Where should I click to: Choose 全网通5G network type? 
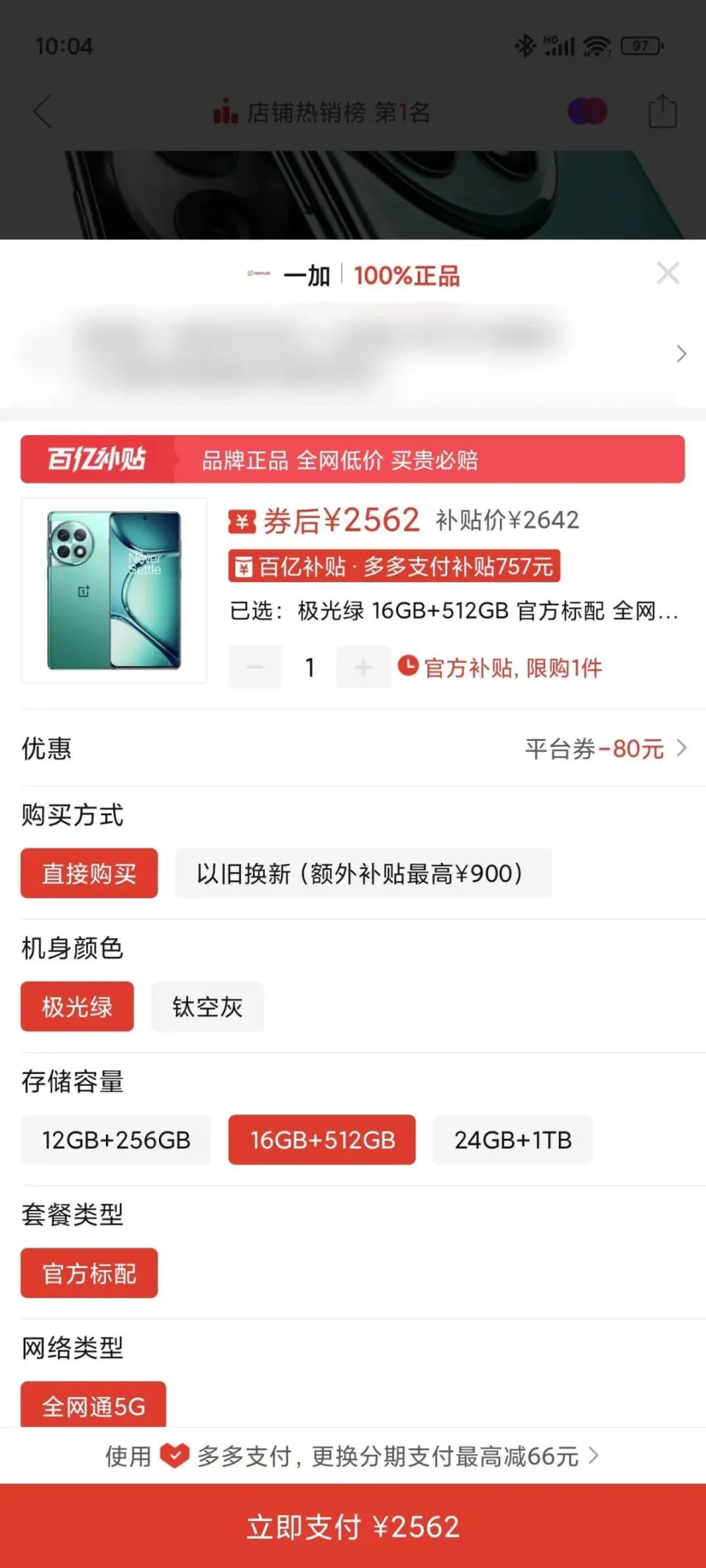coord(93,1405)
